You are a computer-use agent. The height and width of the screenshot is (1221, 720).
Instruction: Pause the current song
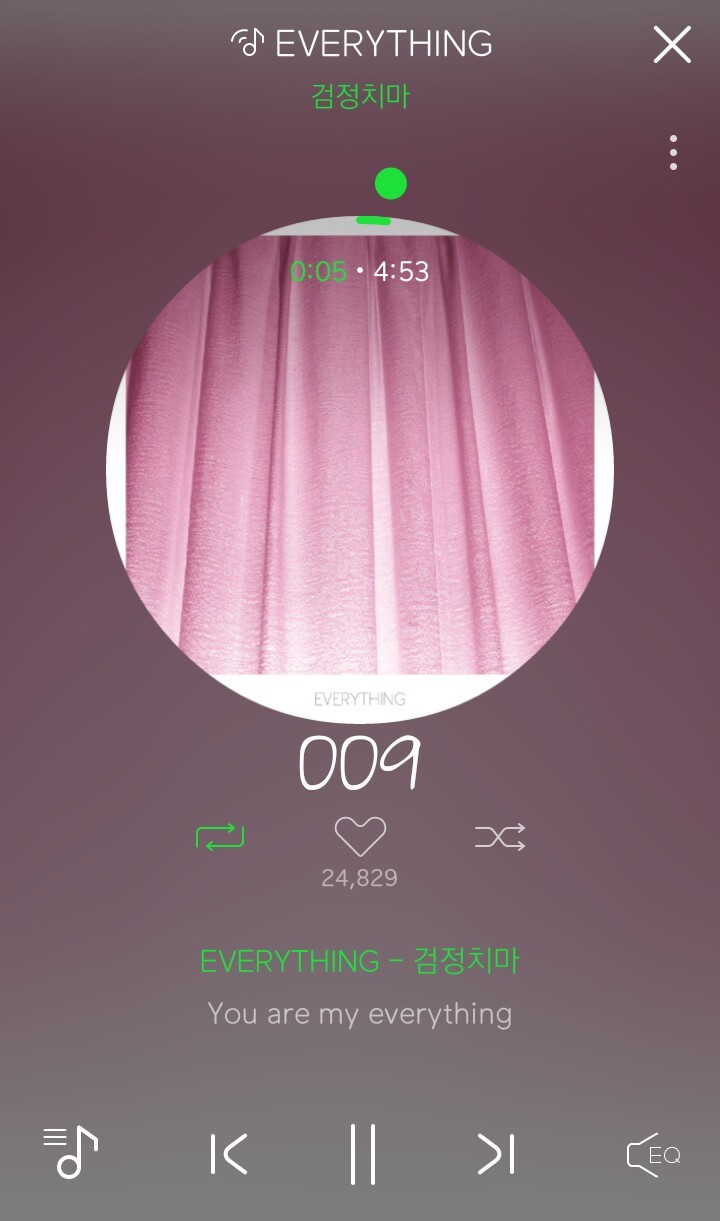[x=362, y=1154]
